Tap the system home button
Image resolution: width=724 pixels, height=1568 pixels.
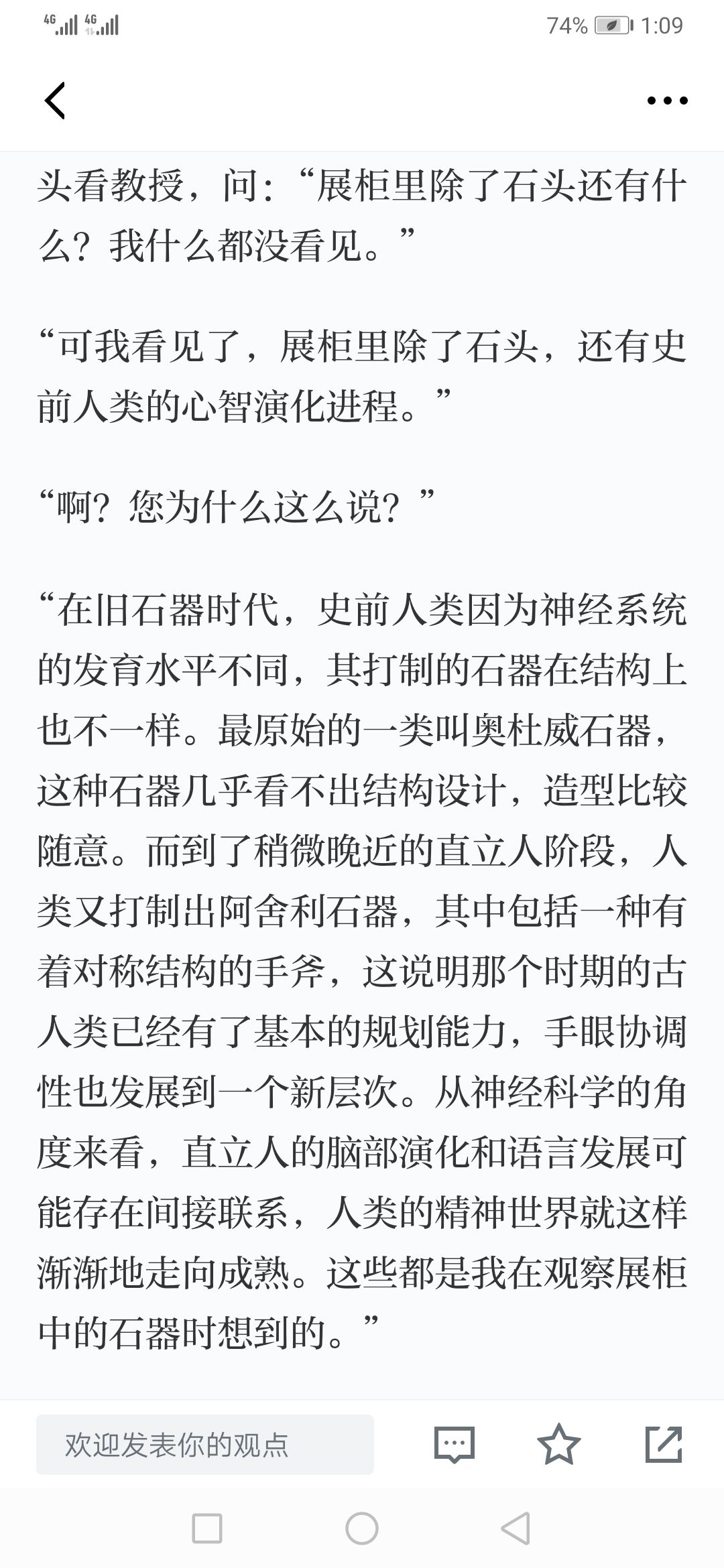[362, 1529]
